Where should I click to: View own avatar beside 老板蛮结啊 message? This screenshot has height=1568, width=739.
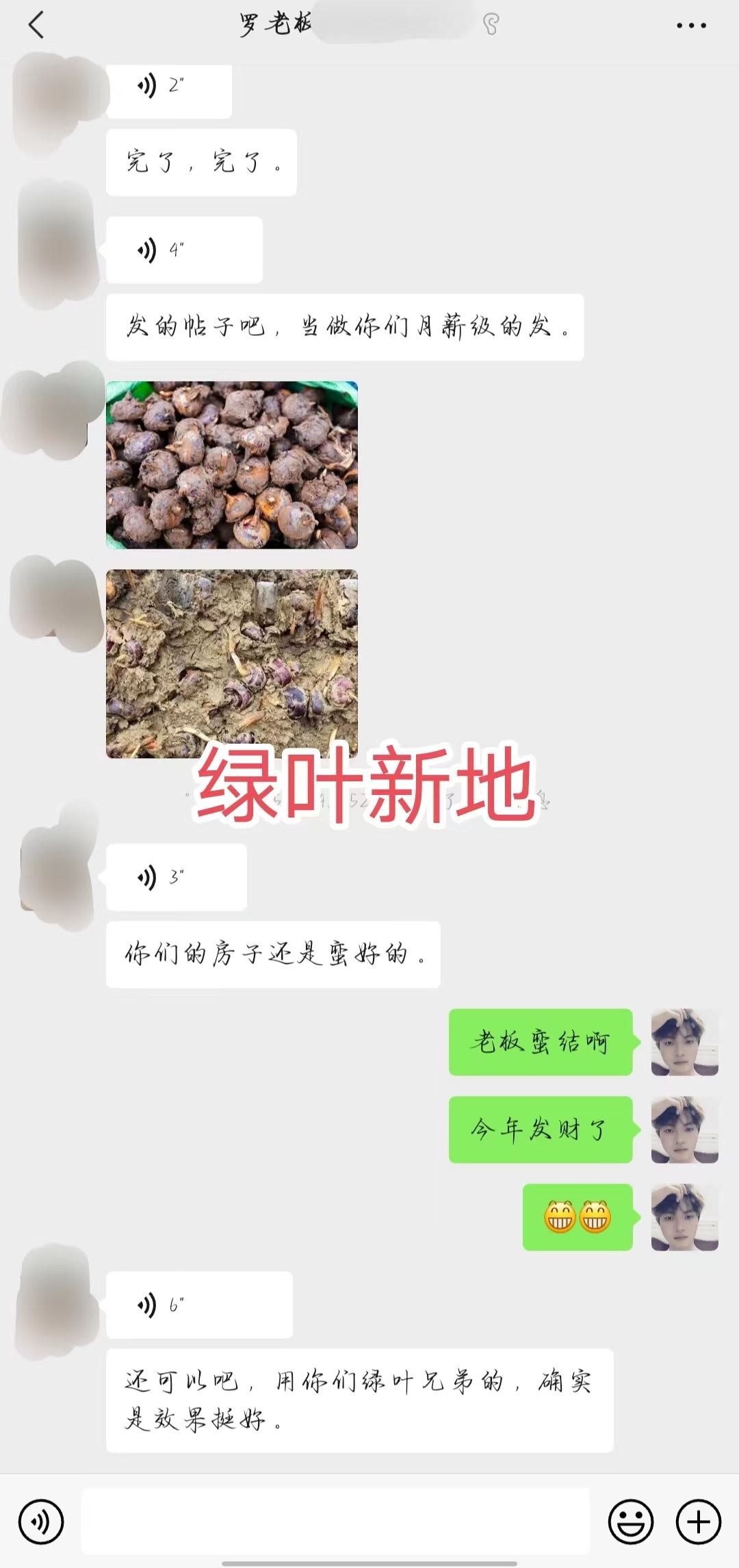684,1042
